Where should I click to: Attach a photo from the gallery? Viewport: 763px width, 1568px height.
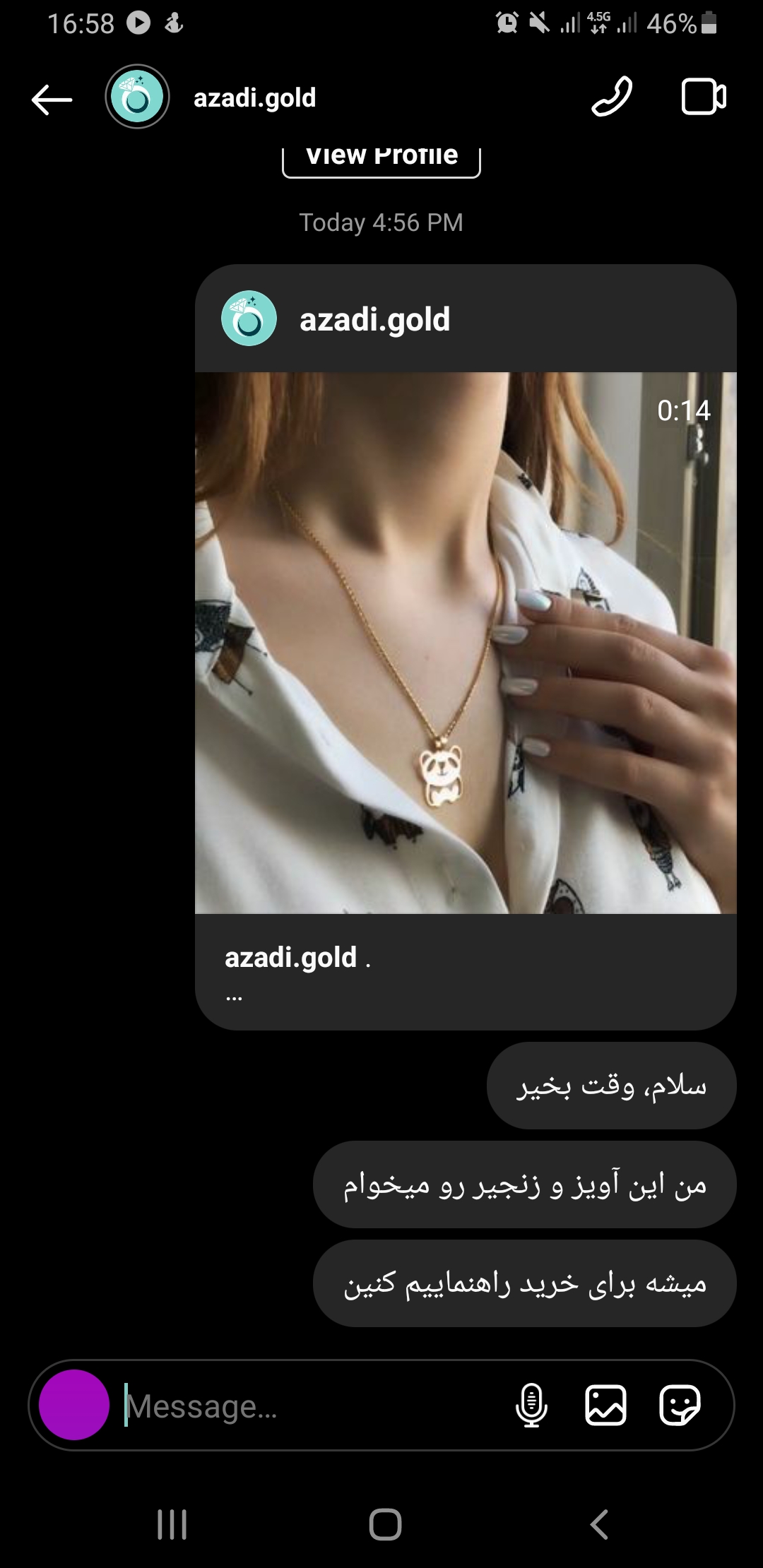point(606,1405)
